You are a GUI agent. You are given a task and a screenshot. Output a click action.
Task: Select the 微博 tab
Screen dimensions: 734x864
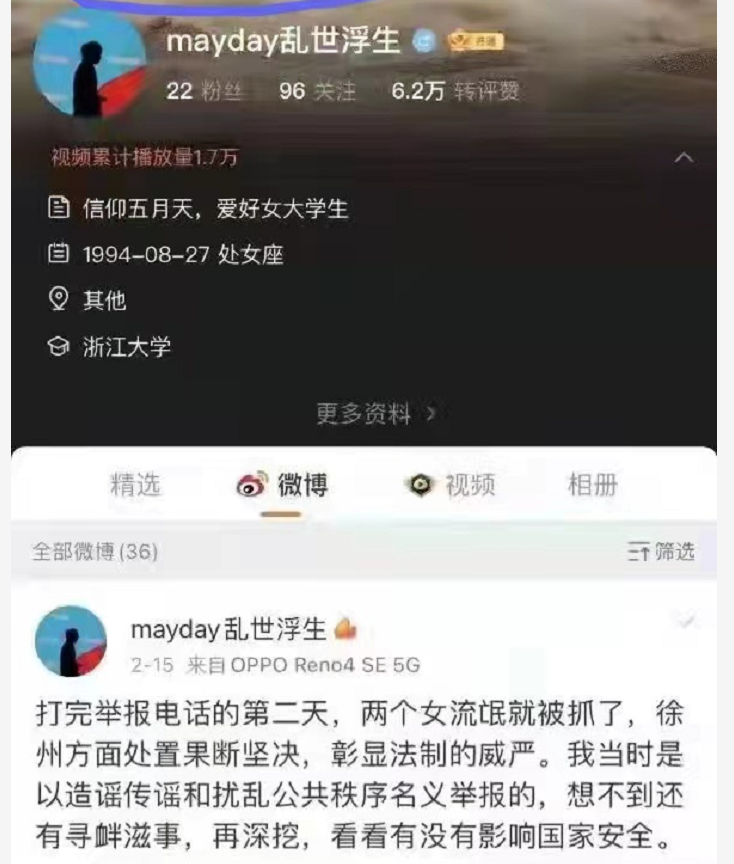click(x=283, y=486)
